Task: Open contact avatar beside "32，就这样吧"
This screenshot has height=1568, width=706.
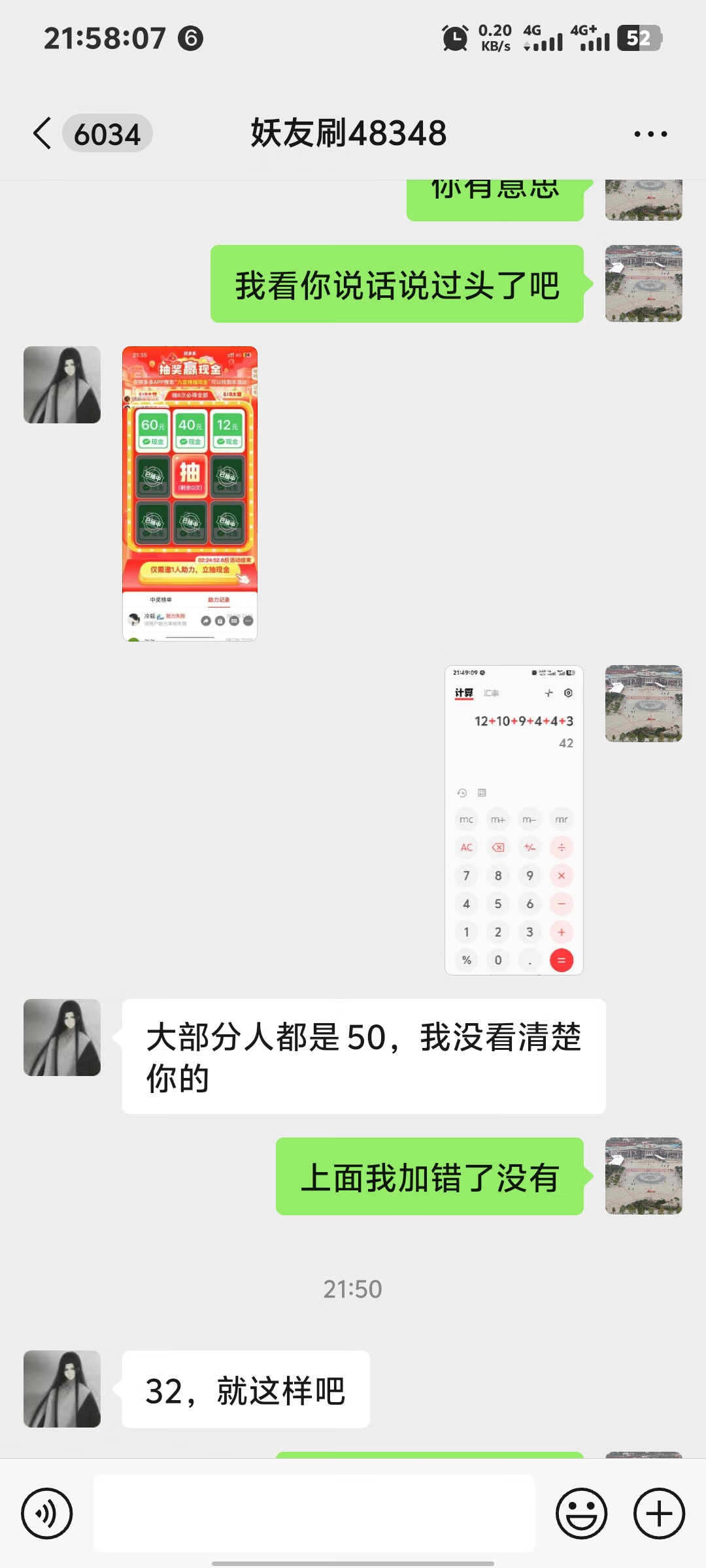Action: [62, 1389]
